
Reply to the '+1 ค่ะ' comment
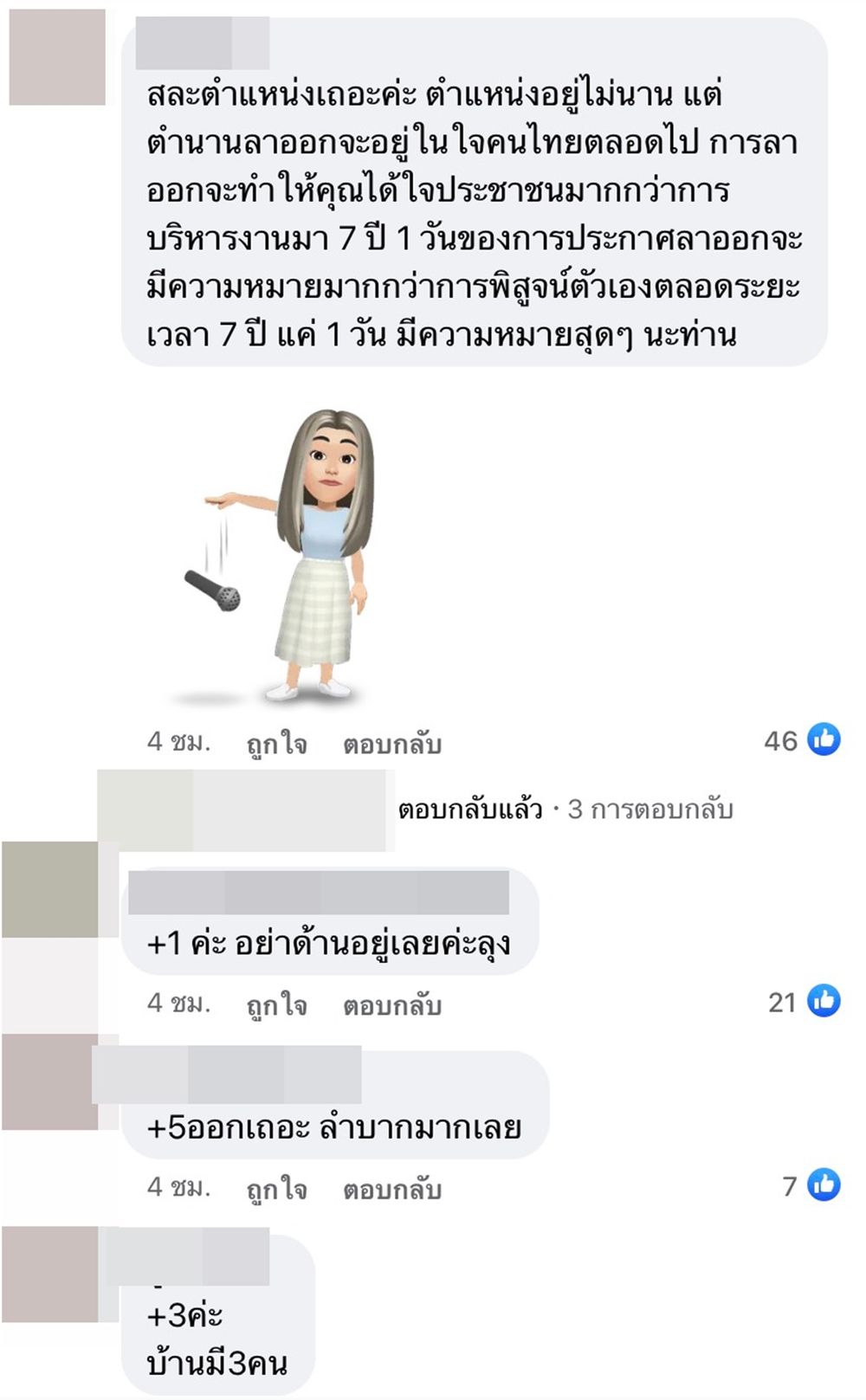coord(391,1004)
